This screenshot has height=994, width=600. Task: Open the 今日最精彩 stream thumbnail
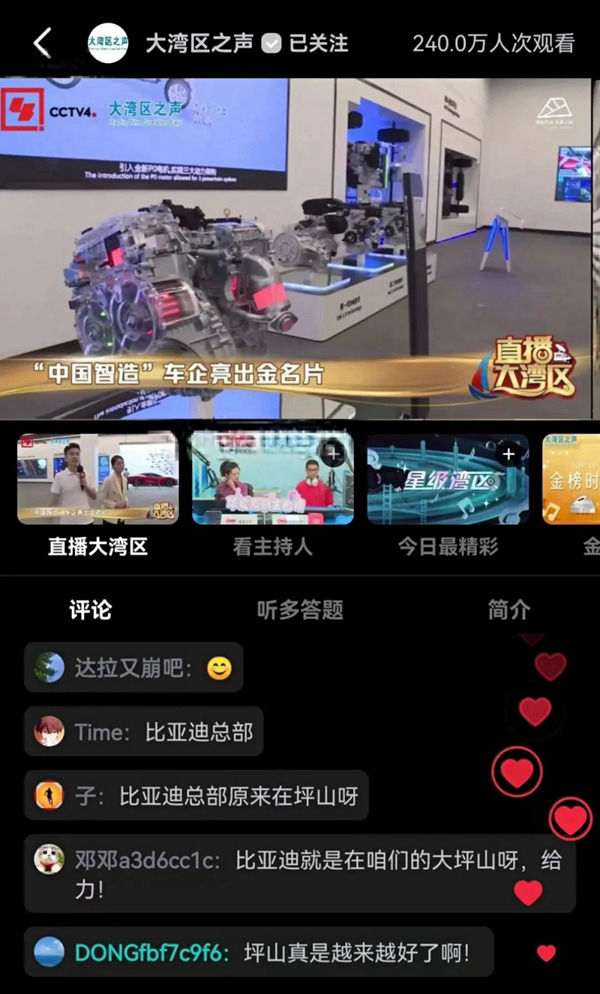447,479
